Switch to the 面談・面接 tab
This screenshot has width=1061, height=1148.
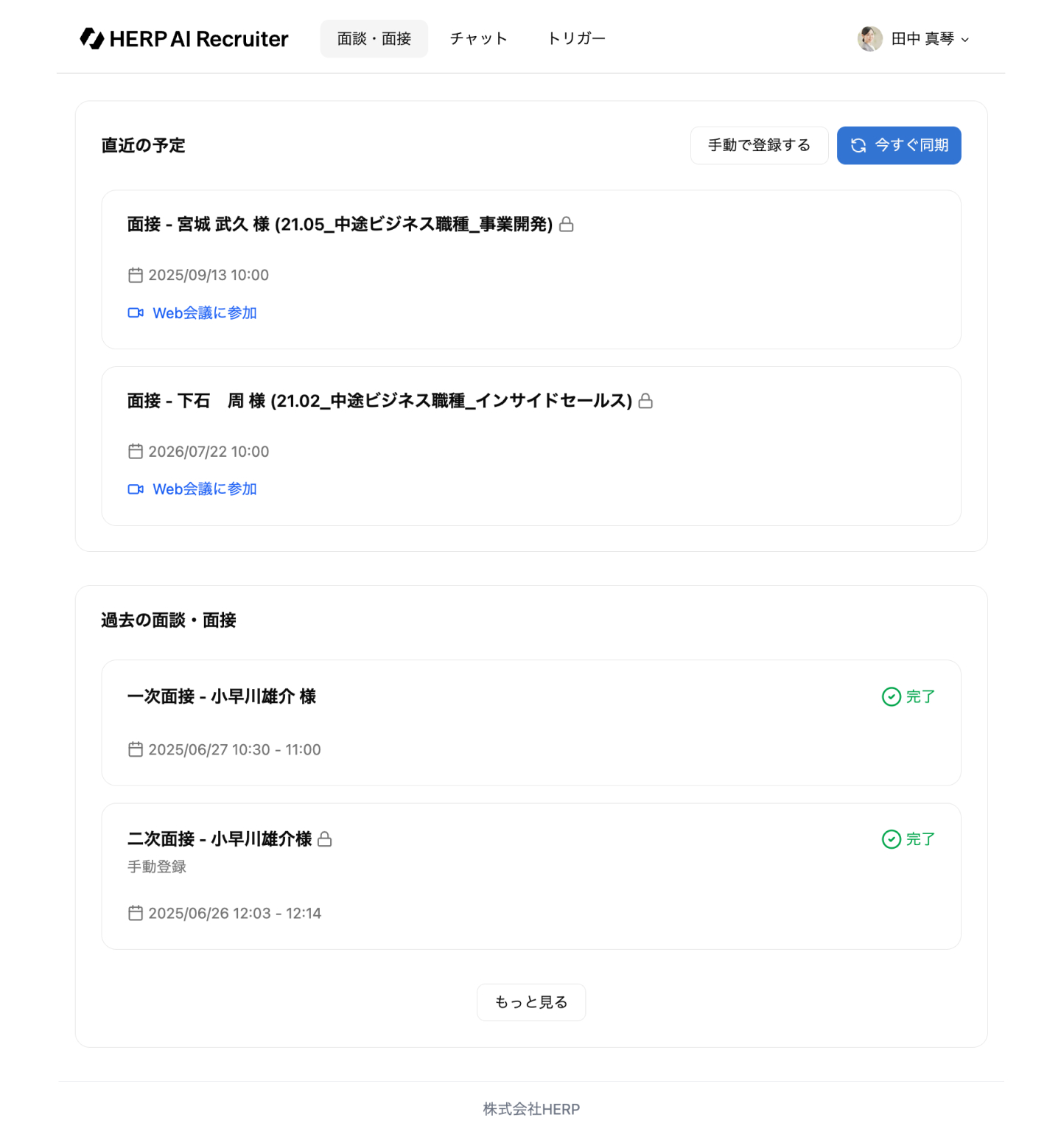click(x=374, y=39)
